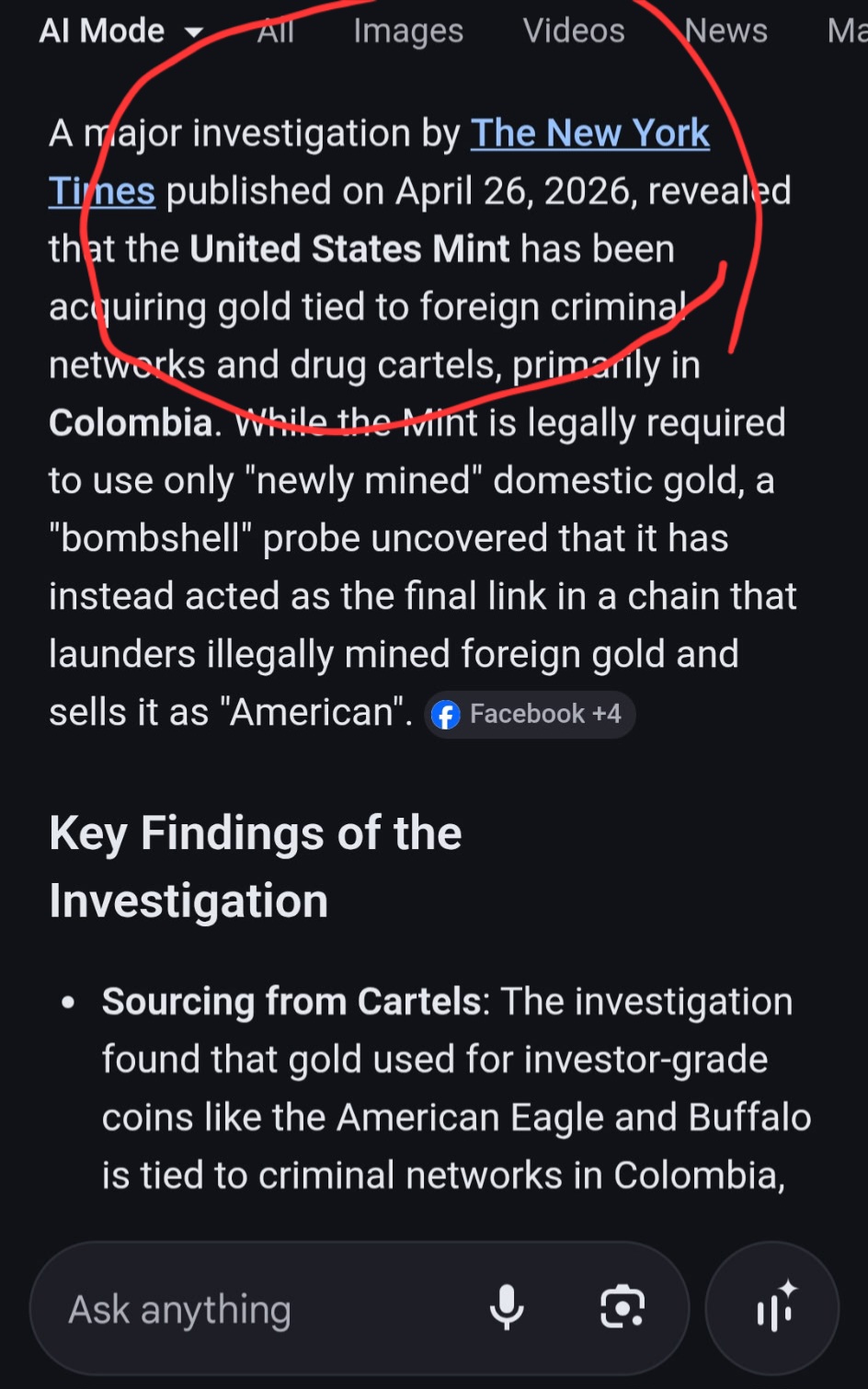
Task: Start voice input with the microphone
Action: click(507, 1307)
